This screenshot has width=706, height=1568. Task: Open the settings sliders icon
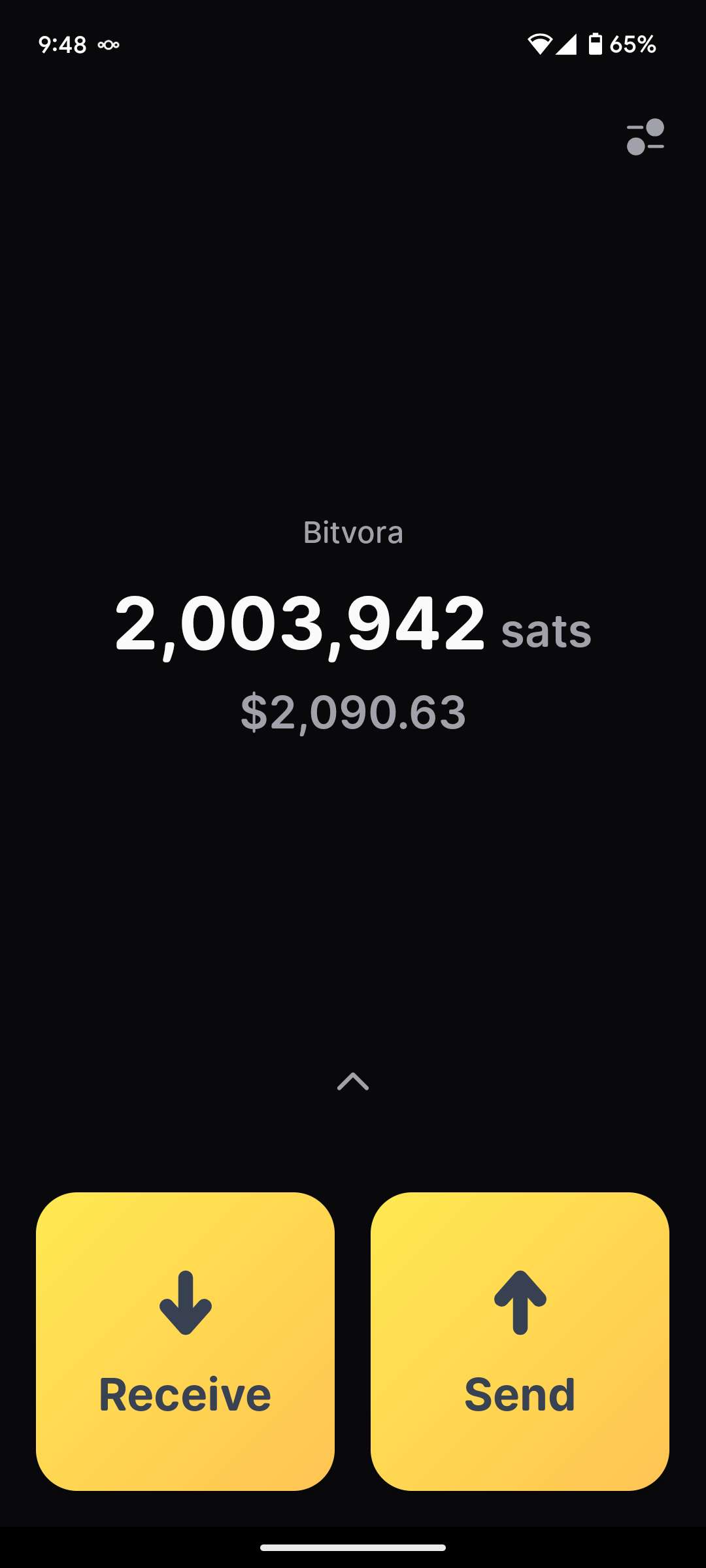645,137
